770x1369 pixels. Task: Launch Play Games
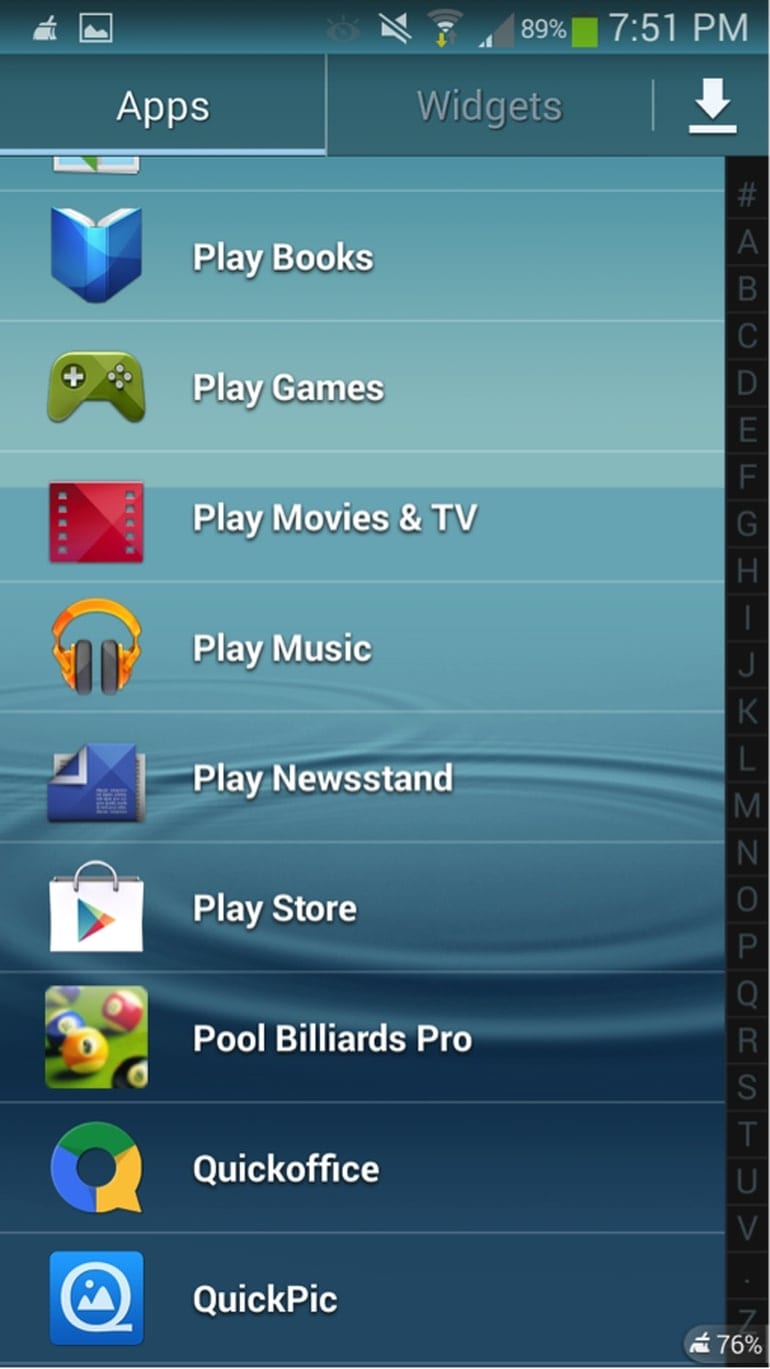pyautogui.click(x=362, y=387)
